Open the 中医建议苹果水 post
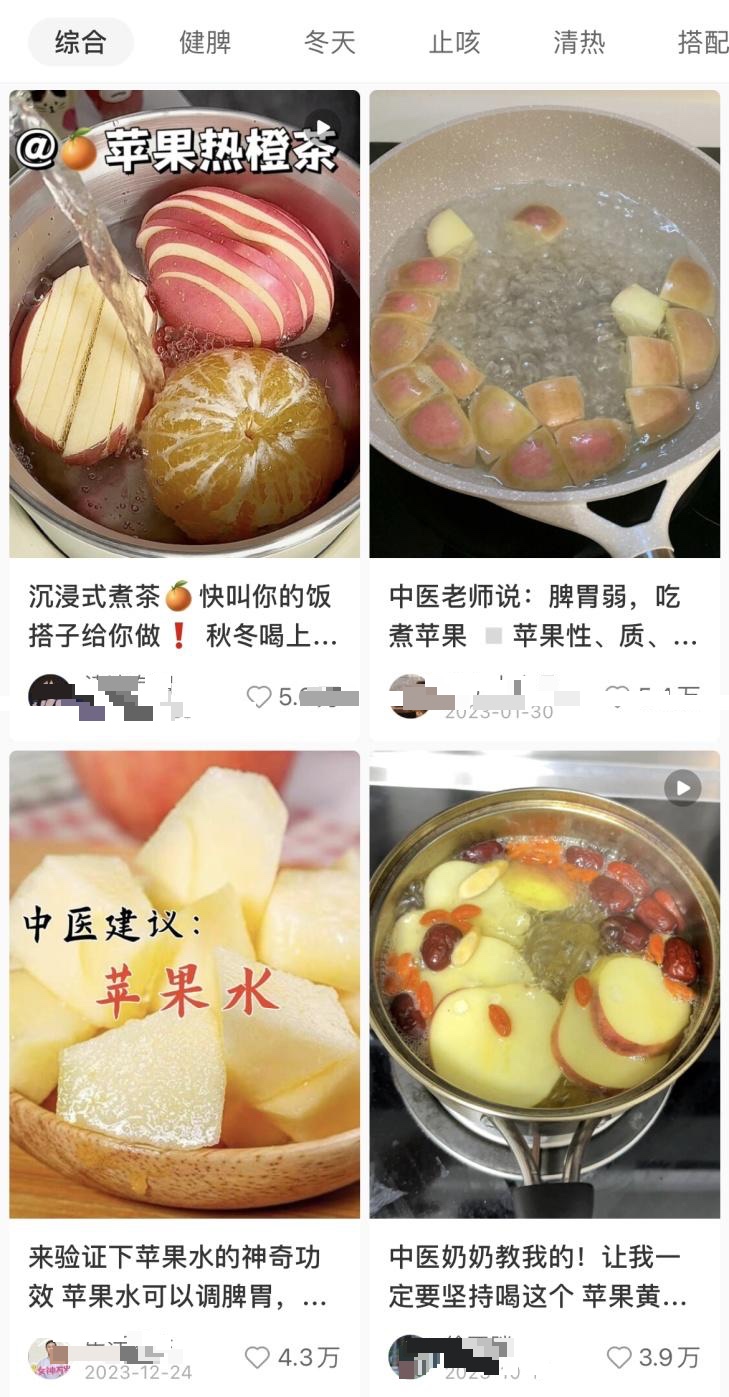The width and height of the screenshot is (729, 1397). click(x=184, y=984)
